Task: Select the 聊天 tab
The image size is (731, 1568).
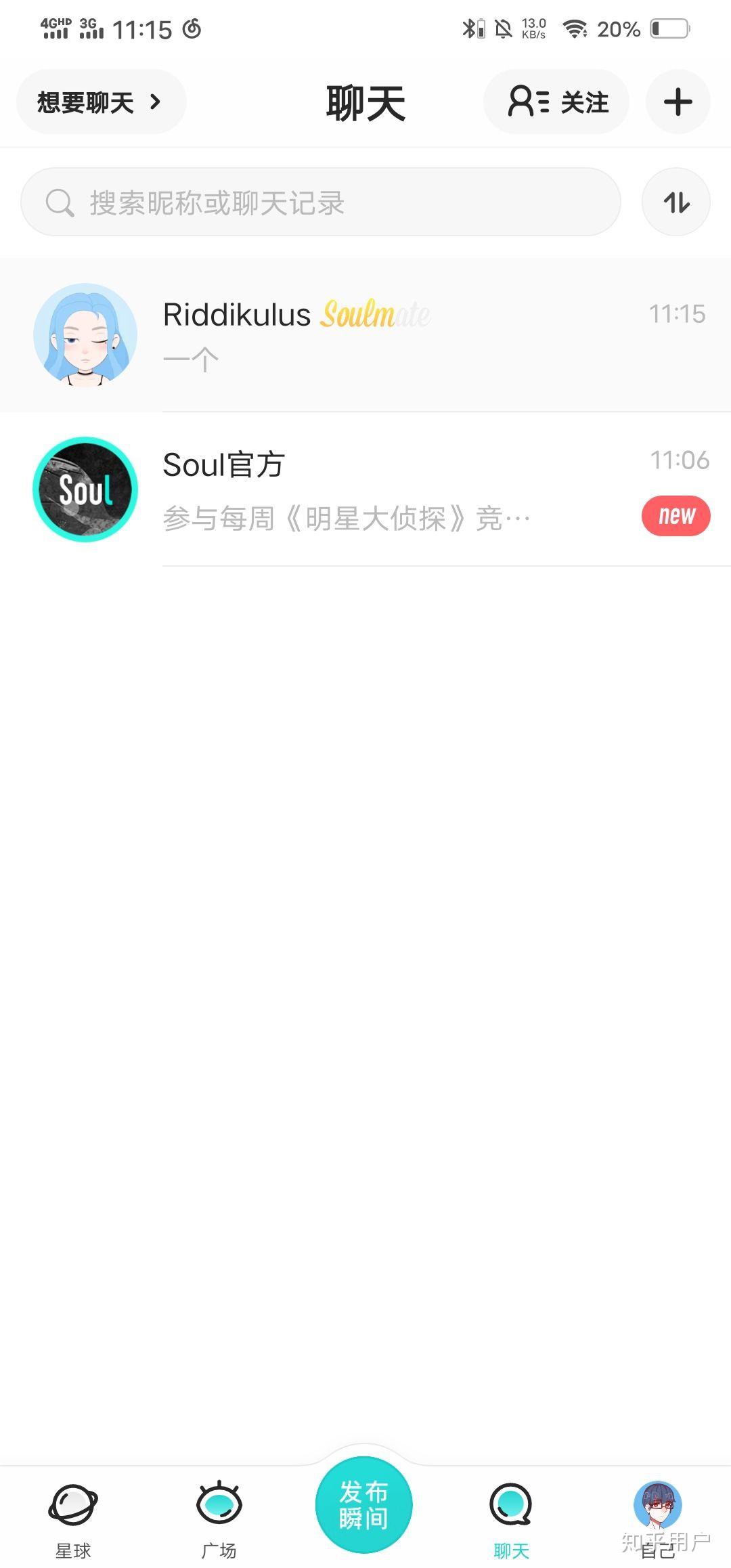Action: coord(511,1520)
